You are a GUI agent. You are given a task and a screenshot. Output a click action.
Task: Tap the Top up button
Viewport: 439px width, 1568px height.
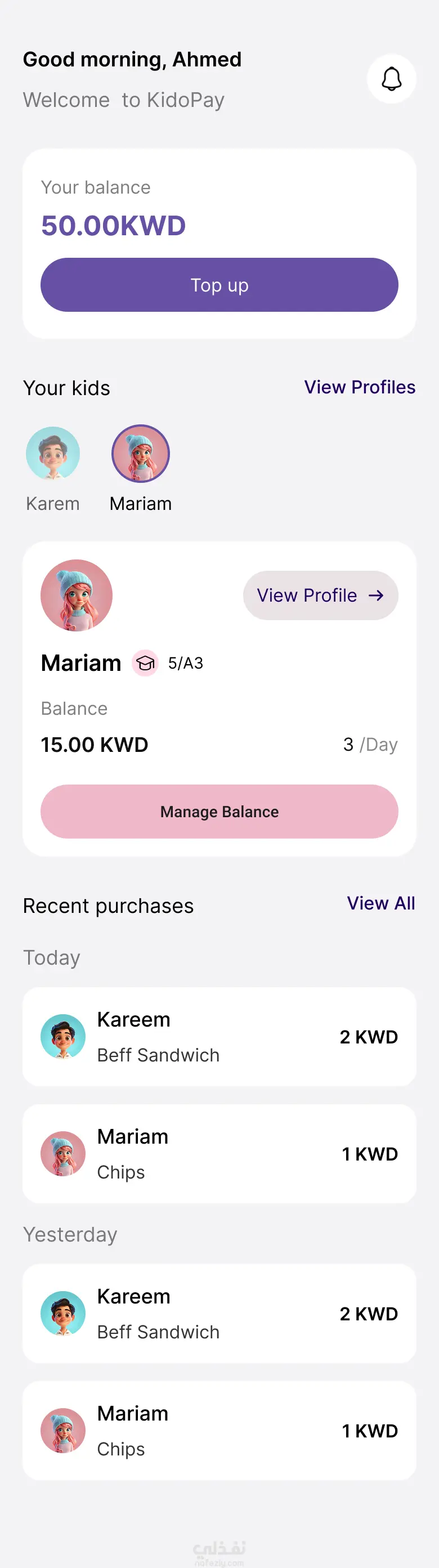coord(219,285)
